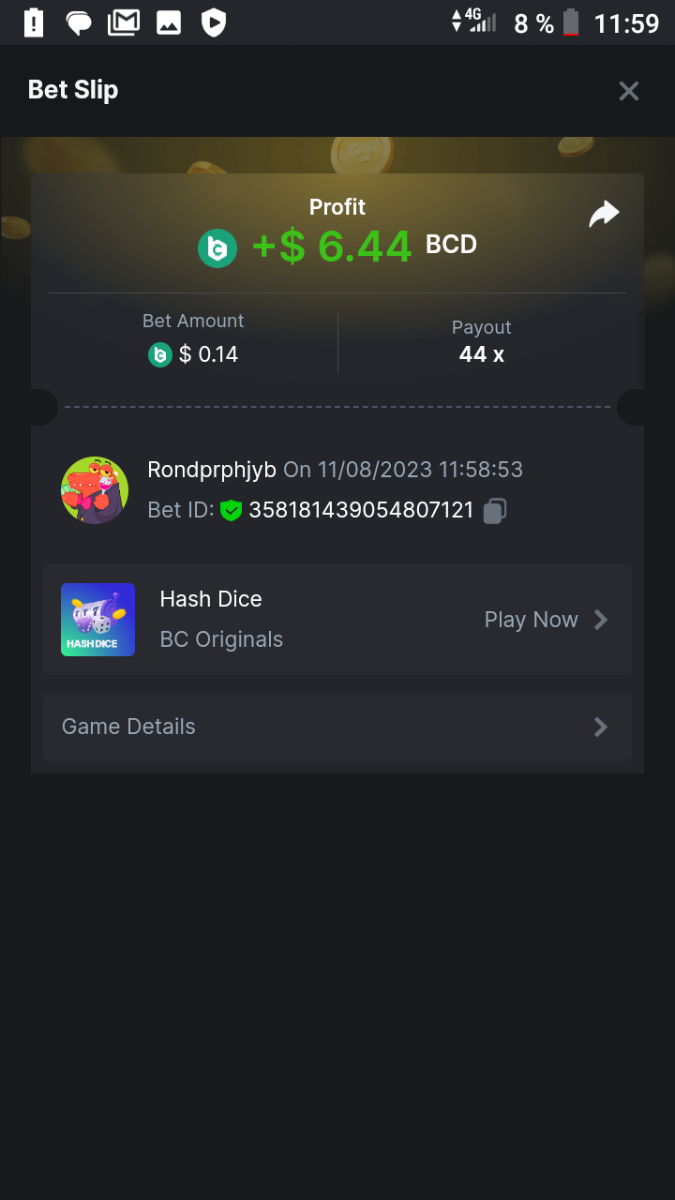
Task: Copy the Bet ID number
Action: (x=495, y=511)
